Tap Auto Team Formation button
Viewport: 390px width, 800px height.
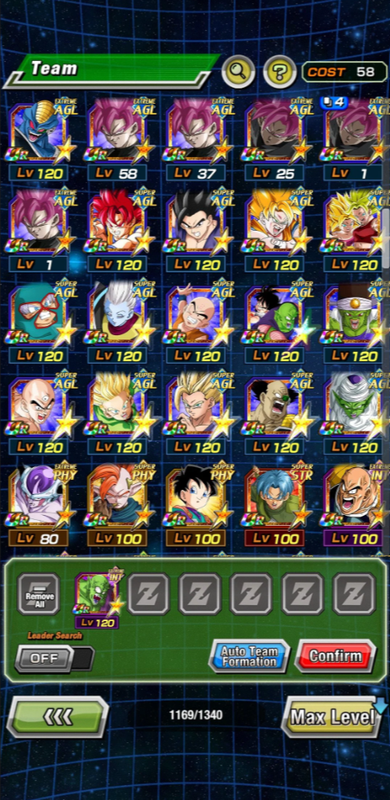click(249, 656)
